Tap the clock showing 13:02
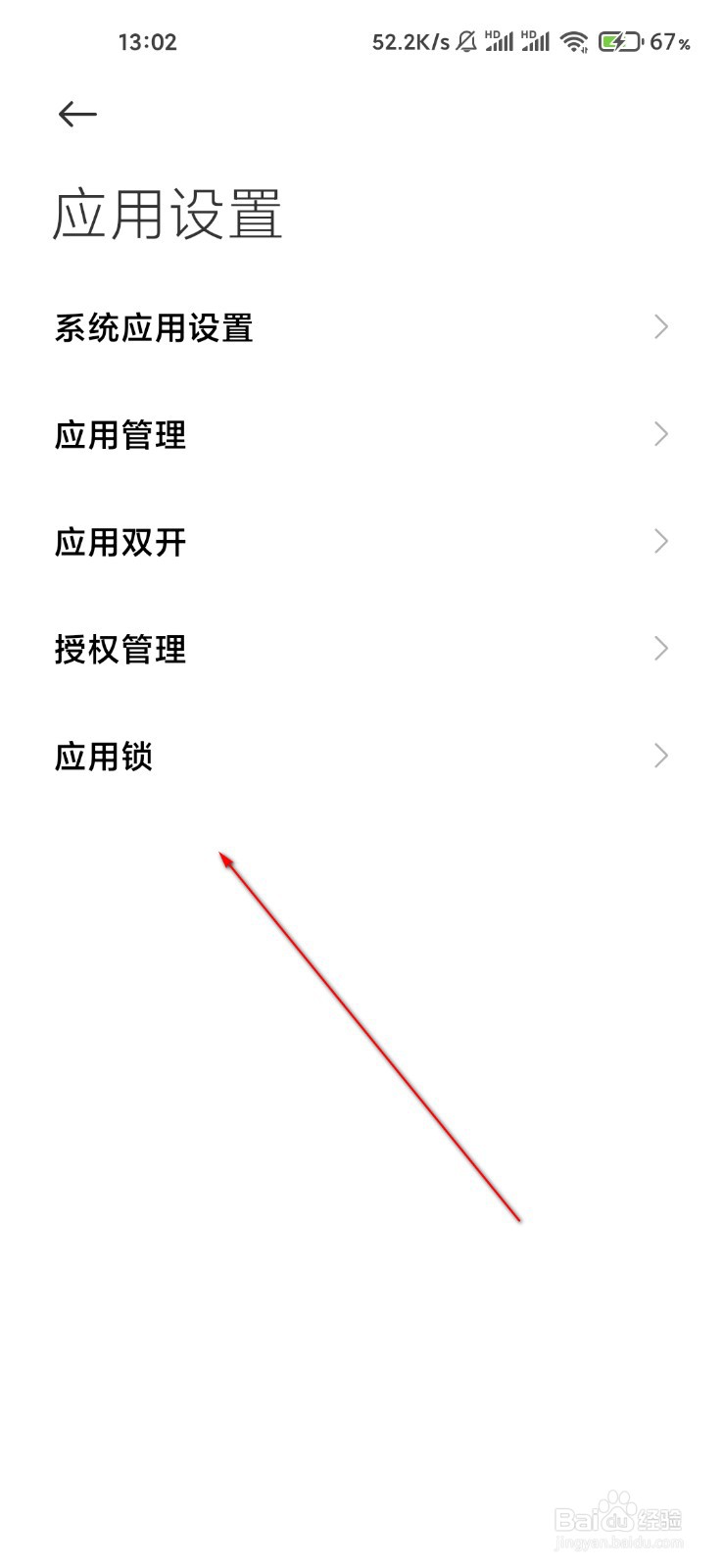The image size is (723, 1568). (147, 41)
